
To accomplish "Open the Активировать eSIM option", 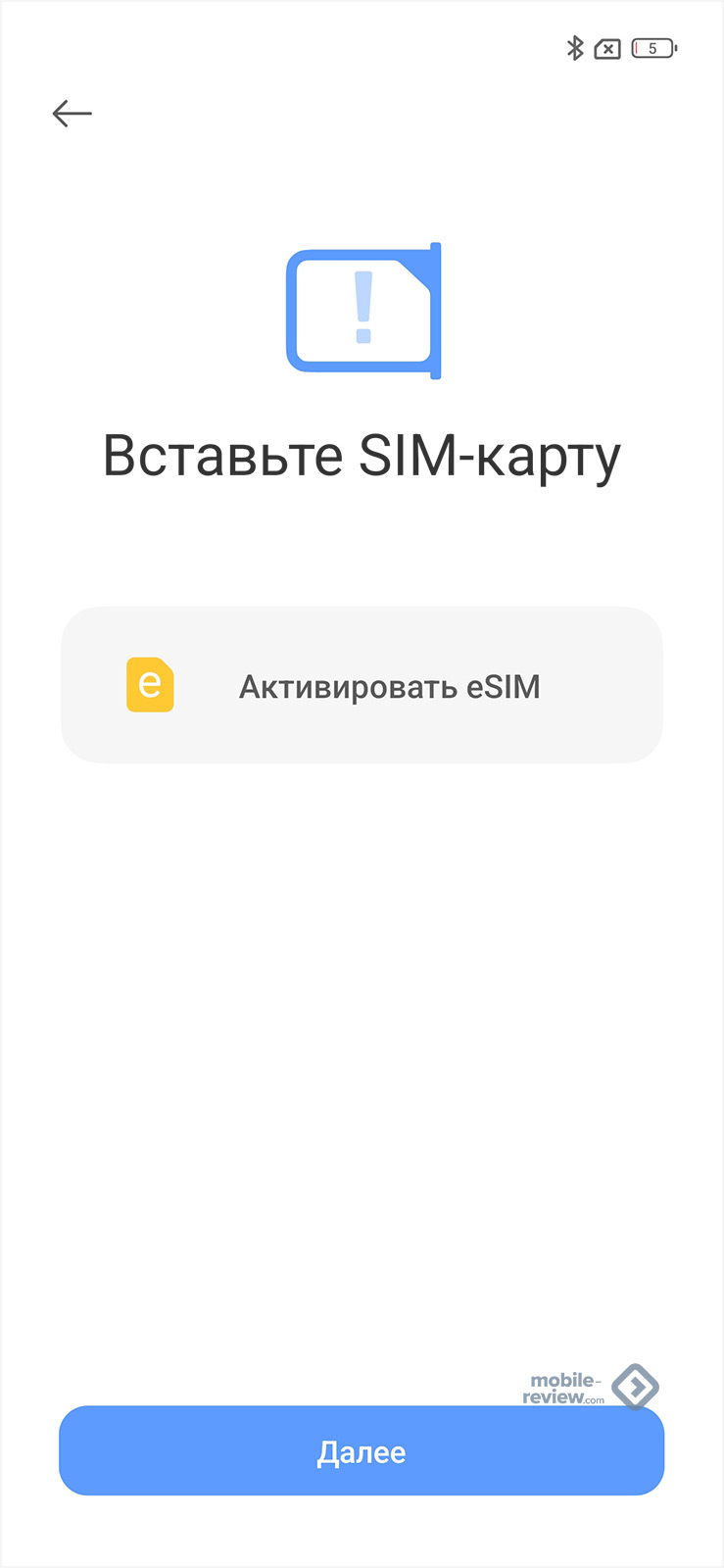I will pos(362,686).
